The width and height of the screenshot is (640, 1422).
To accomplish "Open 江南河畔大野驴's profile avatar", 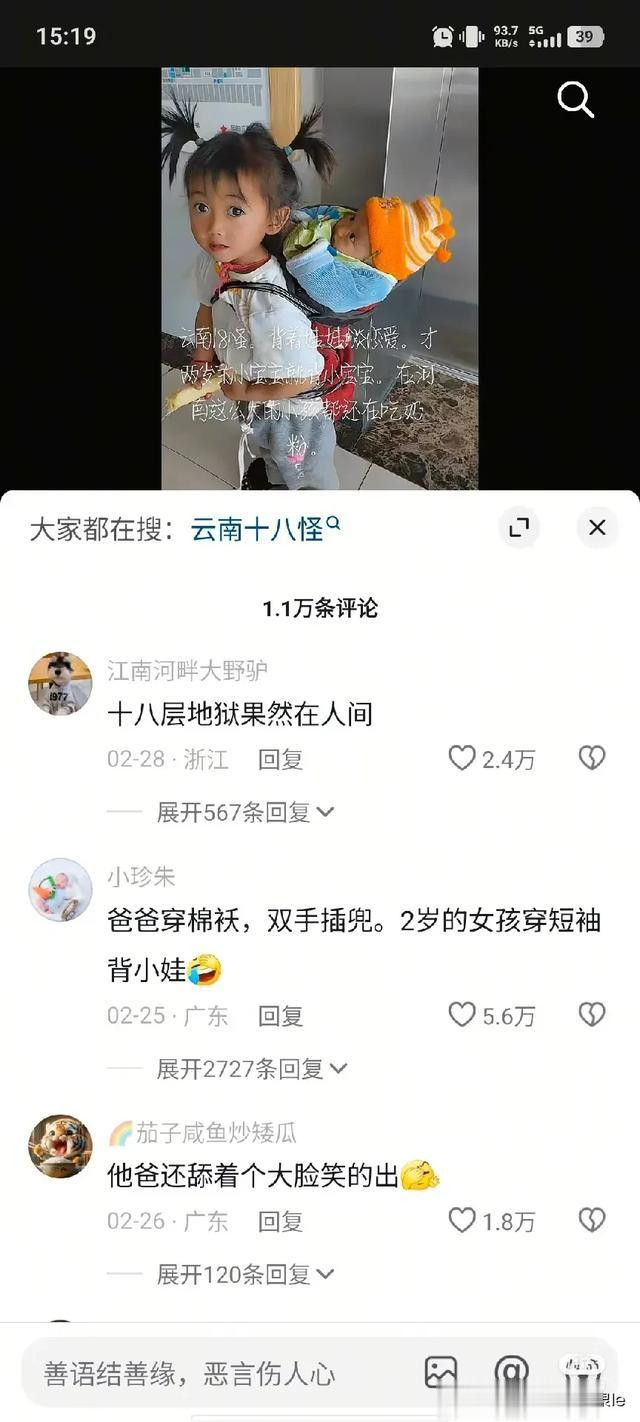I will point(60,684).
